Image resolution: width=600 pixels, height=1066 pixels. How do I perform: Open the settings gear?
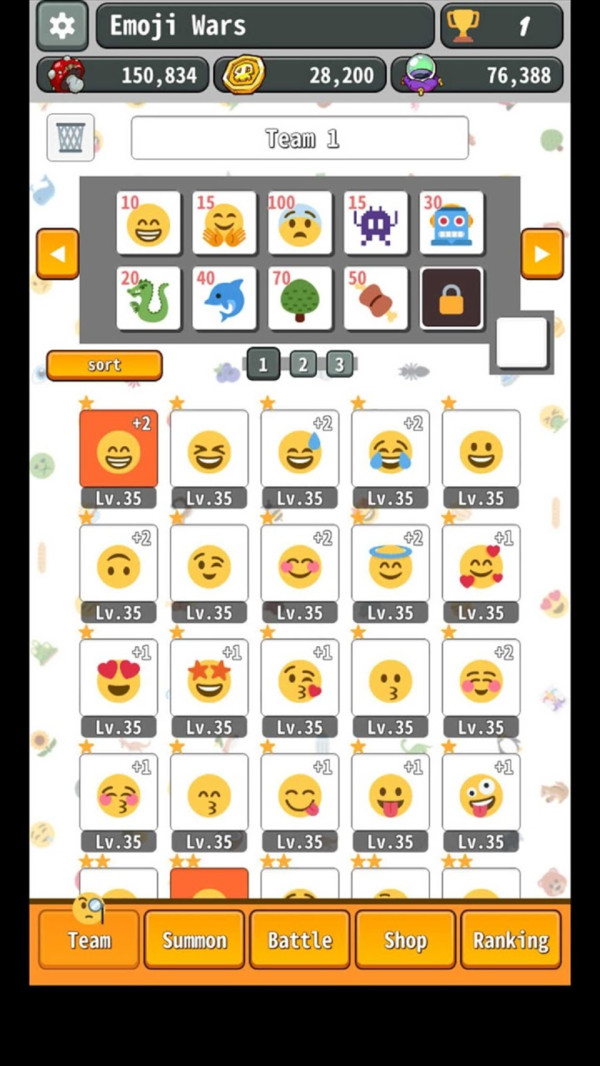pos(62,26)
